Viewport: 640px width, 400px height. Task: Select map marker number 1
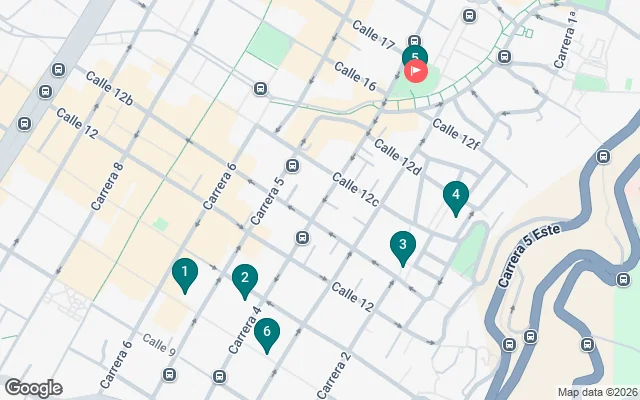pos(184,273)
